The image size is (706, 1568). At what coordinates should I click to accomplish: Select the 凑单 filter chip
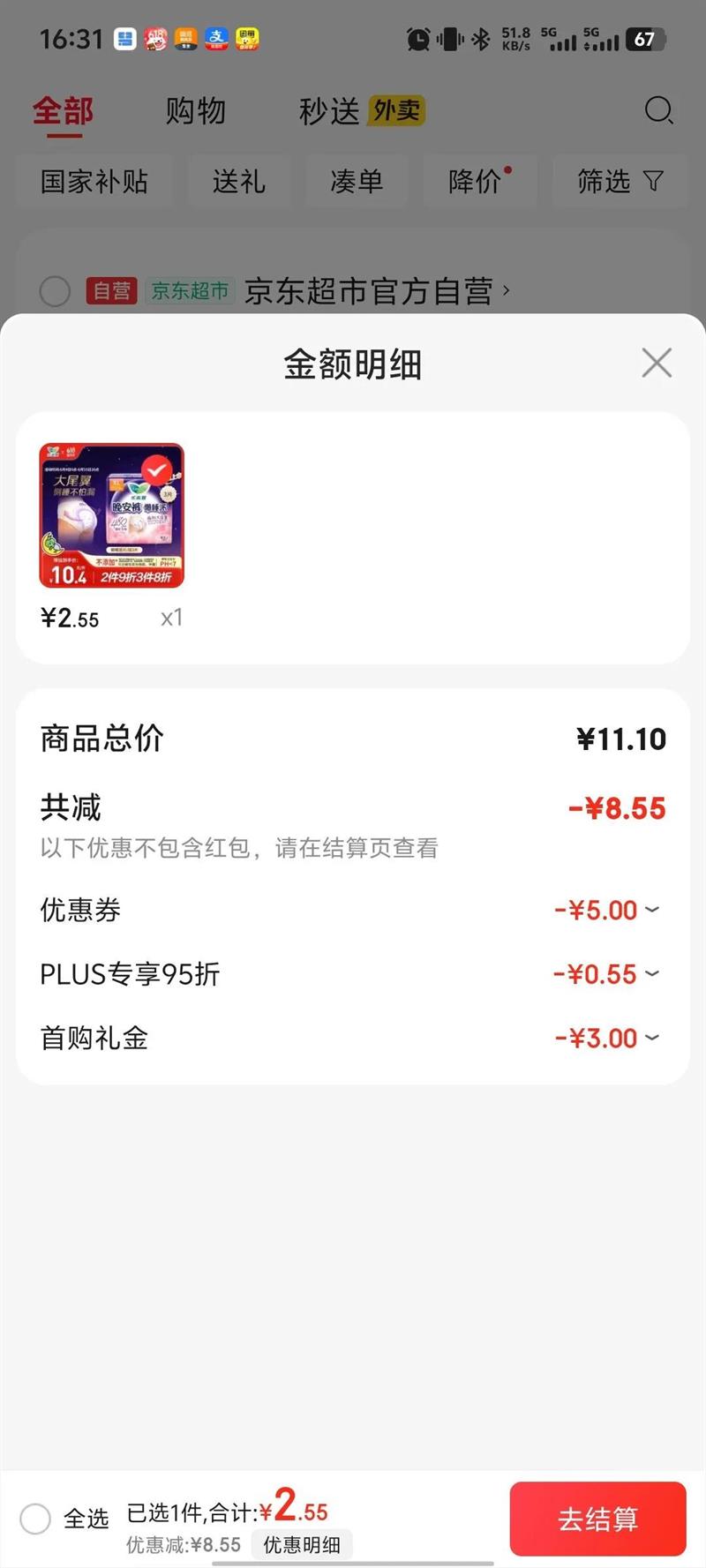point(357,182)
